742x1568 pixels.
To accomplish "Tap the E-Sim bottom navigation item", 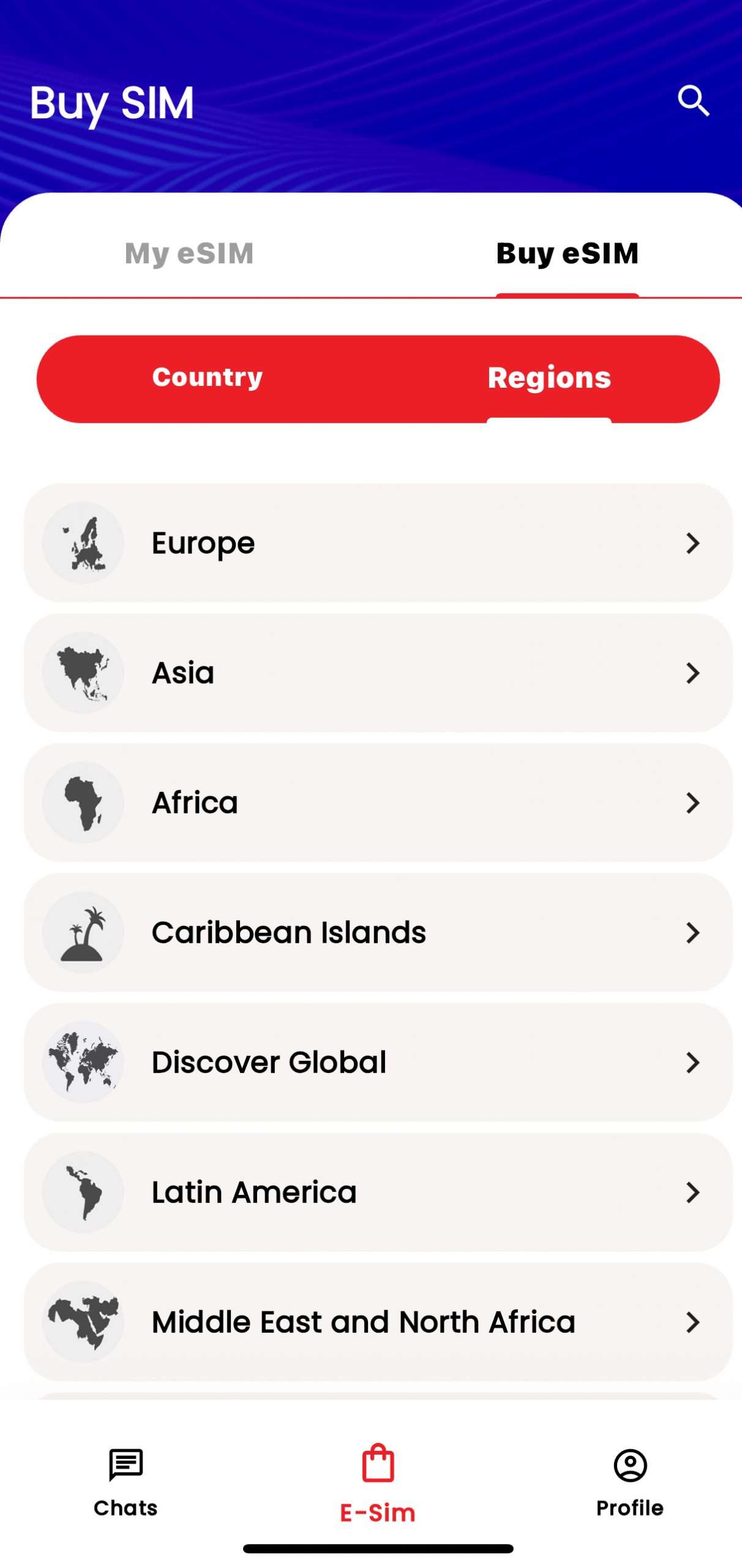I will click(x=378, y=1482).
